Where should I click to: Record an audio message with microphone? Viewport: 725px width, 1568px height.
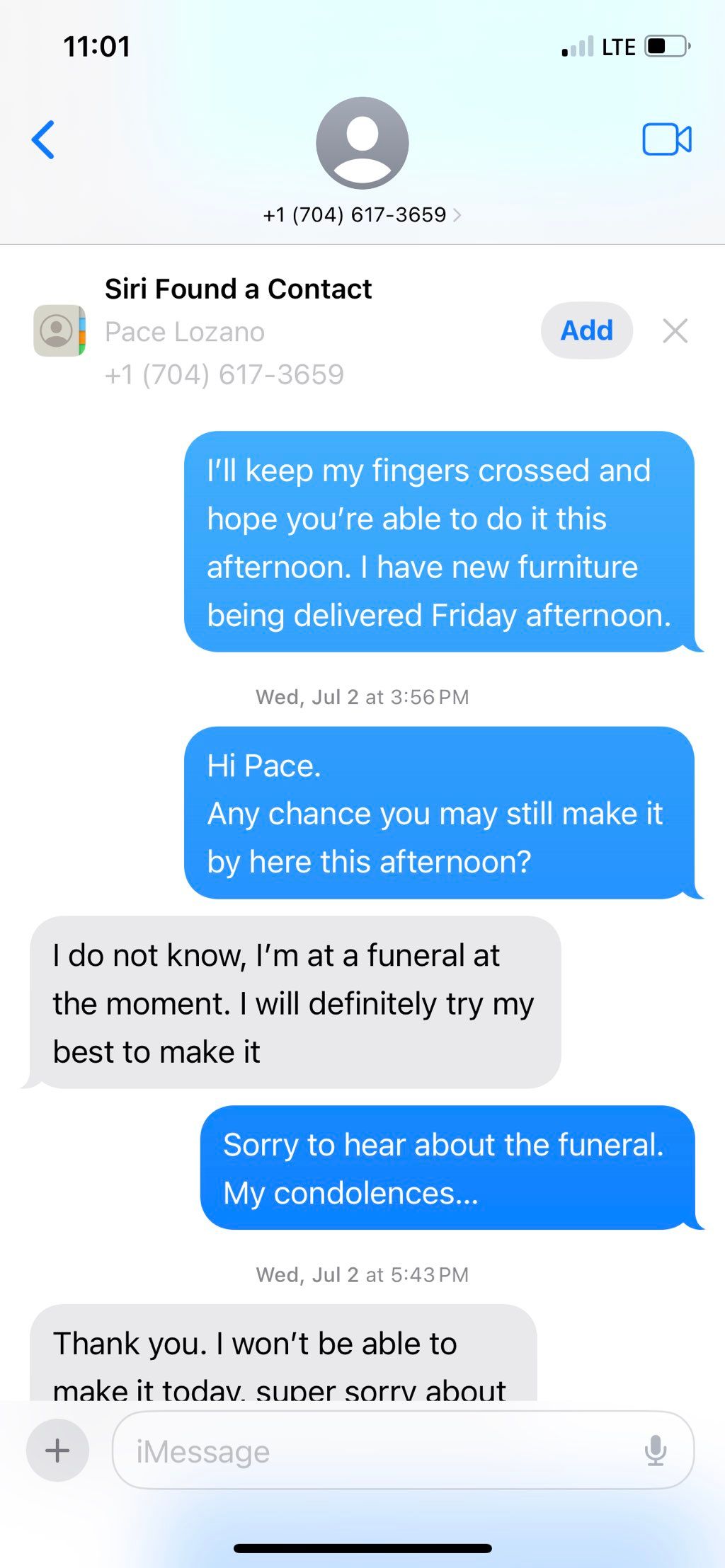pyautogui.click(x=656, y=1451)
